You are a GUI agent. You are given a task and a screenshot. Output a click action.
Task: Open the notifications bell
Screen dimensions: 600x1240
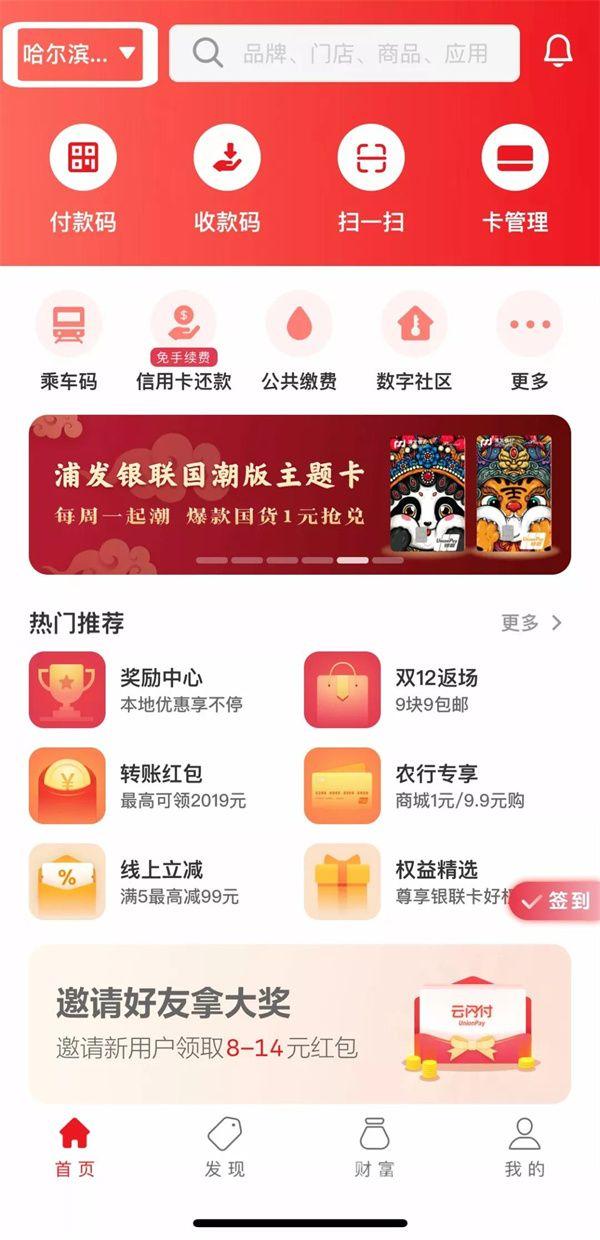pyautogui.click(x=558, y=52)
